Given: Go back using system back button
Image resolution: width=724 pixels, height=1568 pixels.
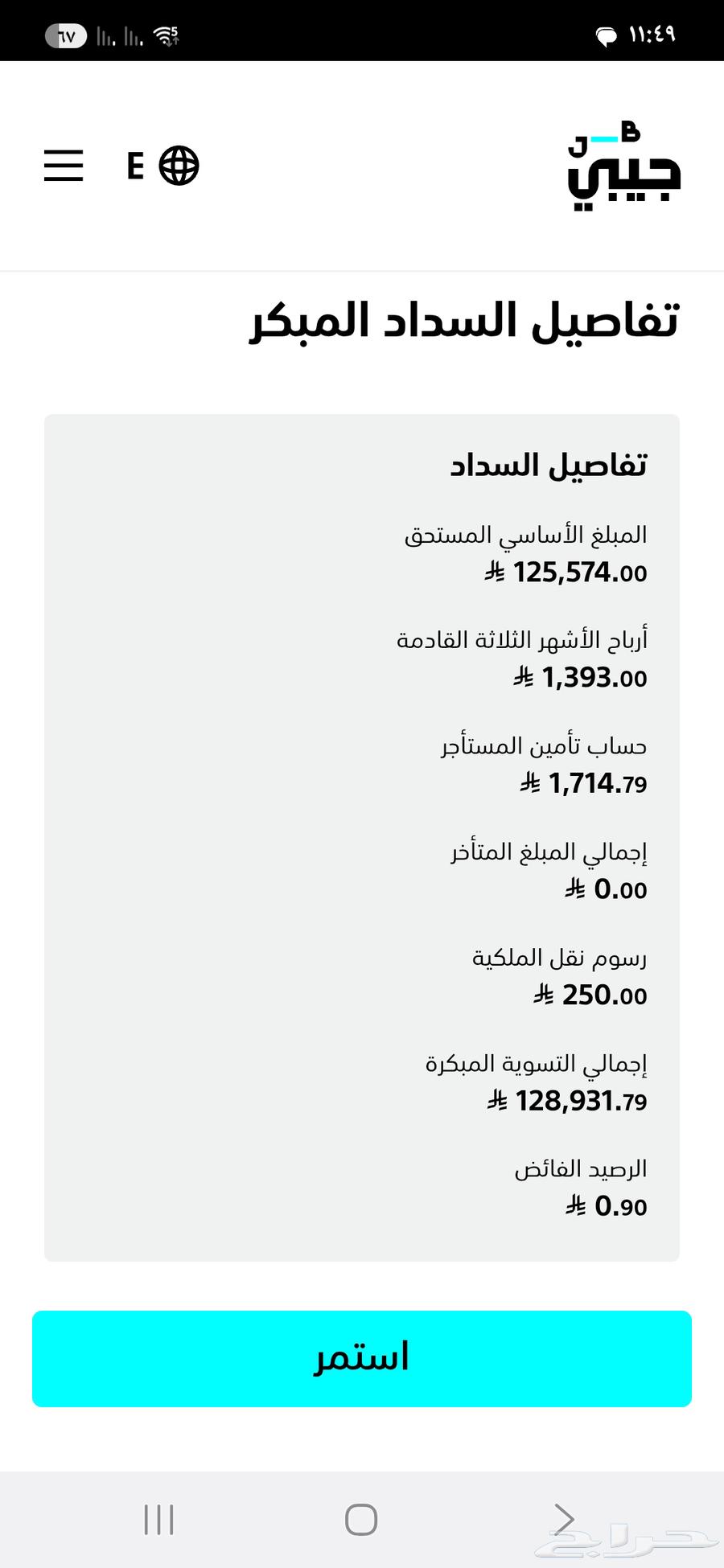Looking at the screenshot, I should pos(564,1519).
